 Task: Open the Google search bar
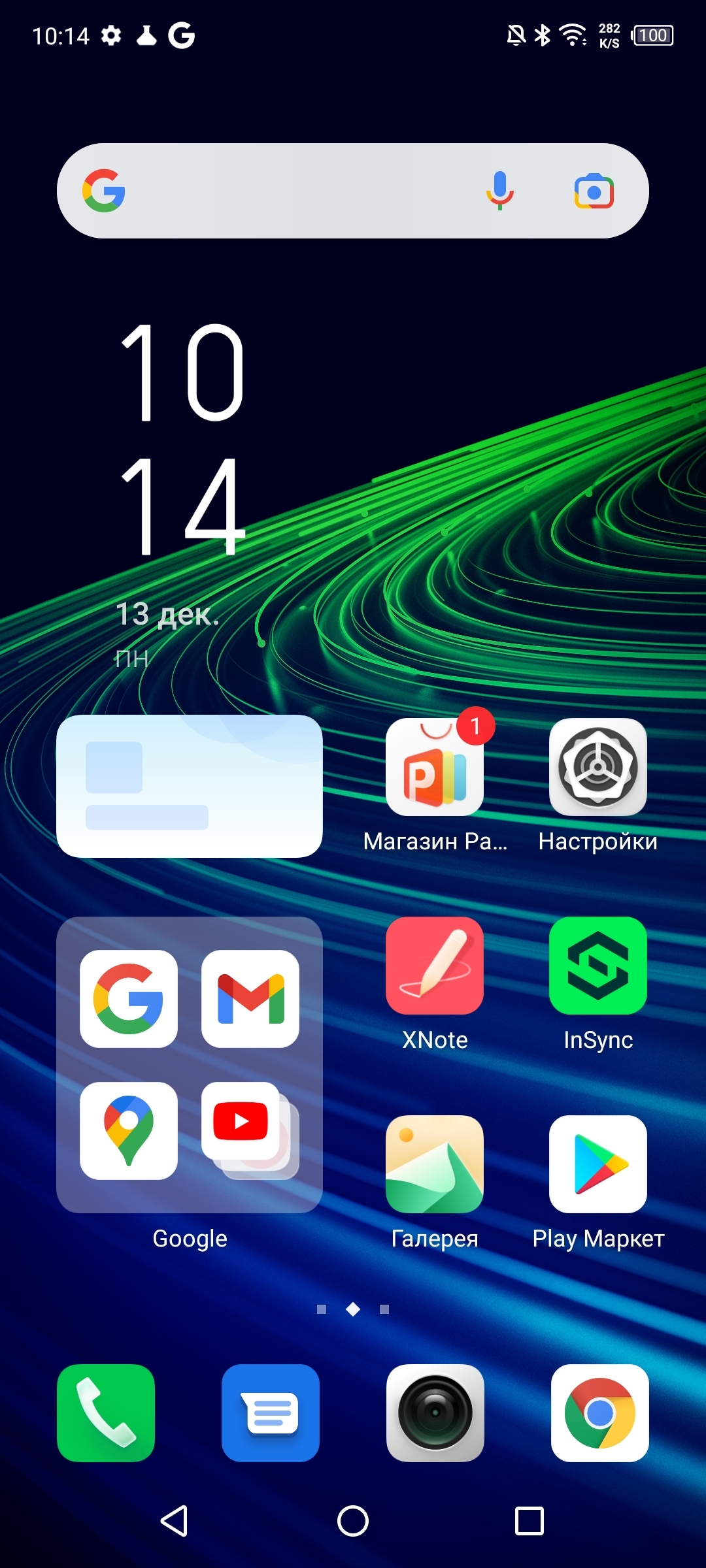pos(288,191)
